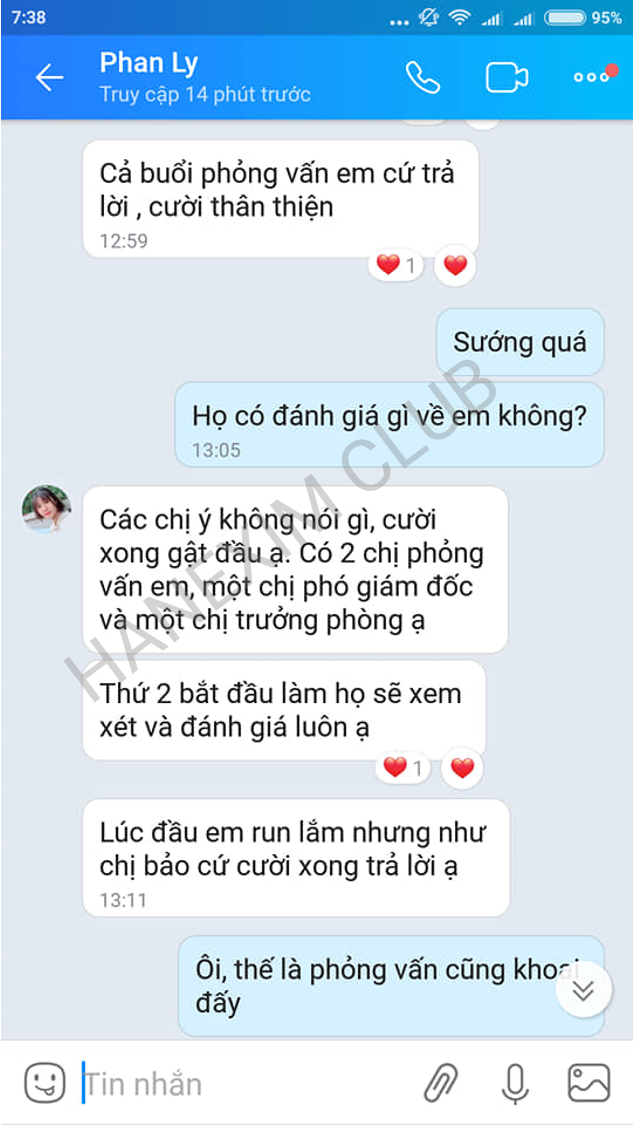Open the sticker and emoji picker
This screenshot has width=633, height=1125.
tap(45, 1083)
